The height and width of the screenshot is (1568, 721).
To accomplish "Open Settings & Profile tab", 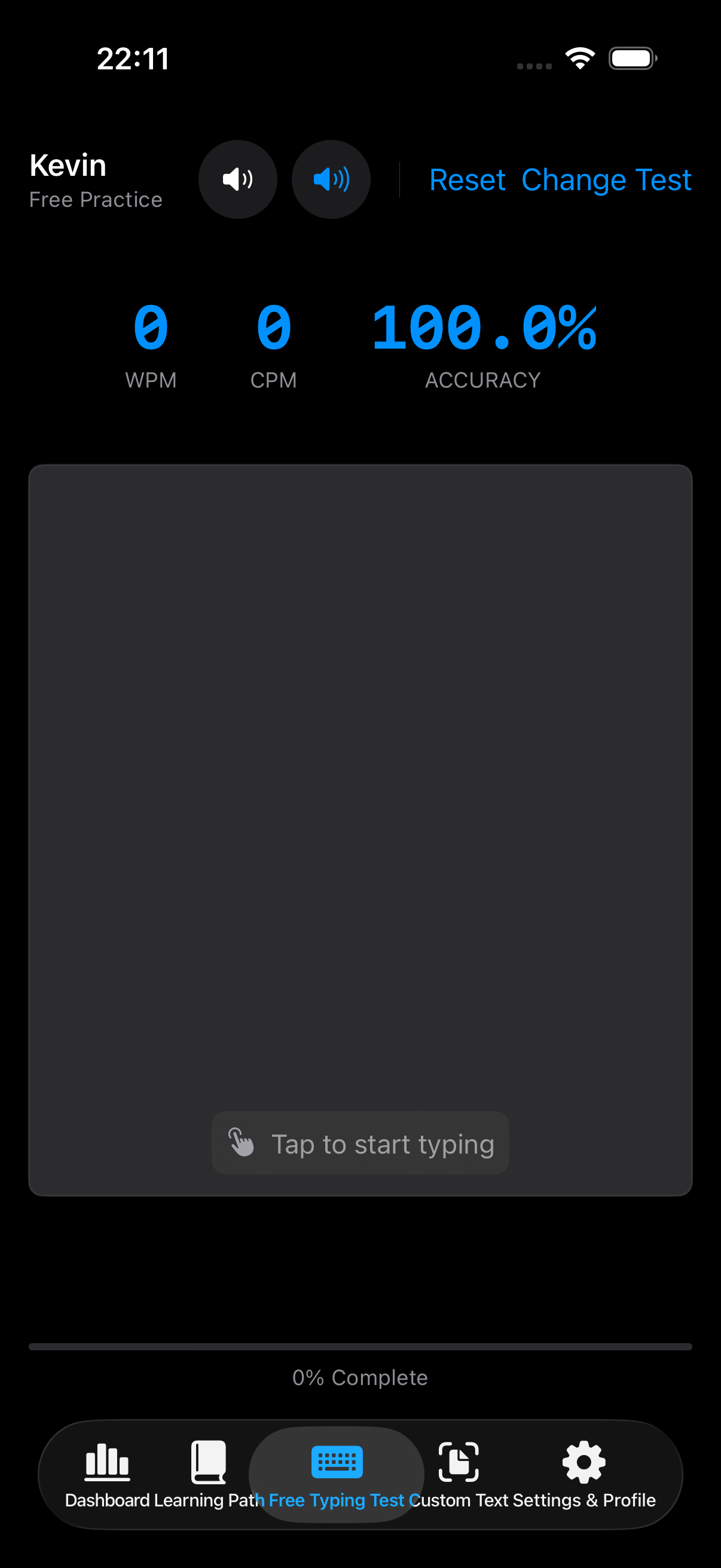I will pyautogui.click(x=583, y=1473).
